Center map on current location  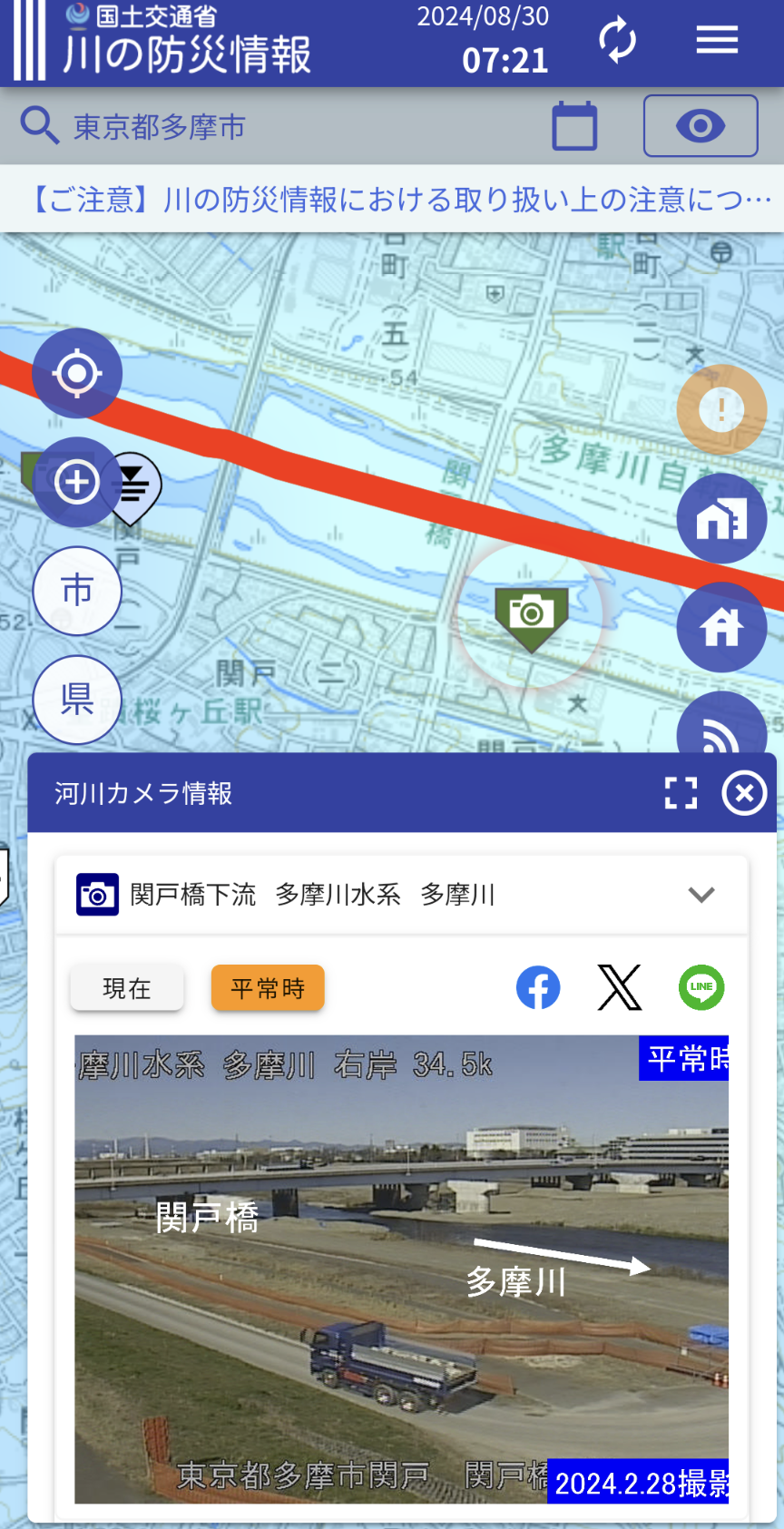click(x=77, y=373)
